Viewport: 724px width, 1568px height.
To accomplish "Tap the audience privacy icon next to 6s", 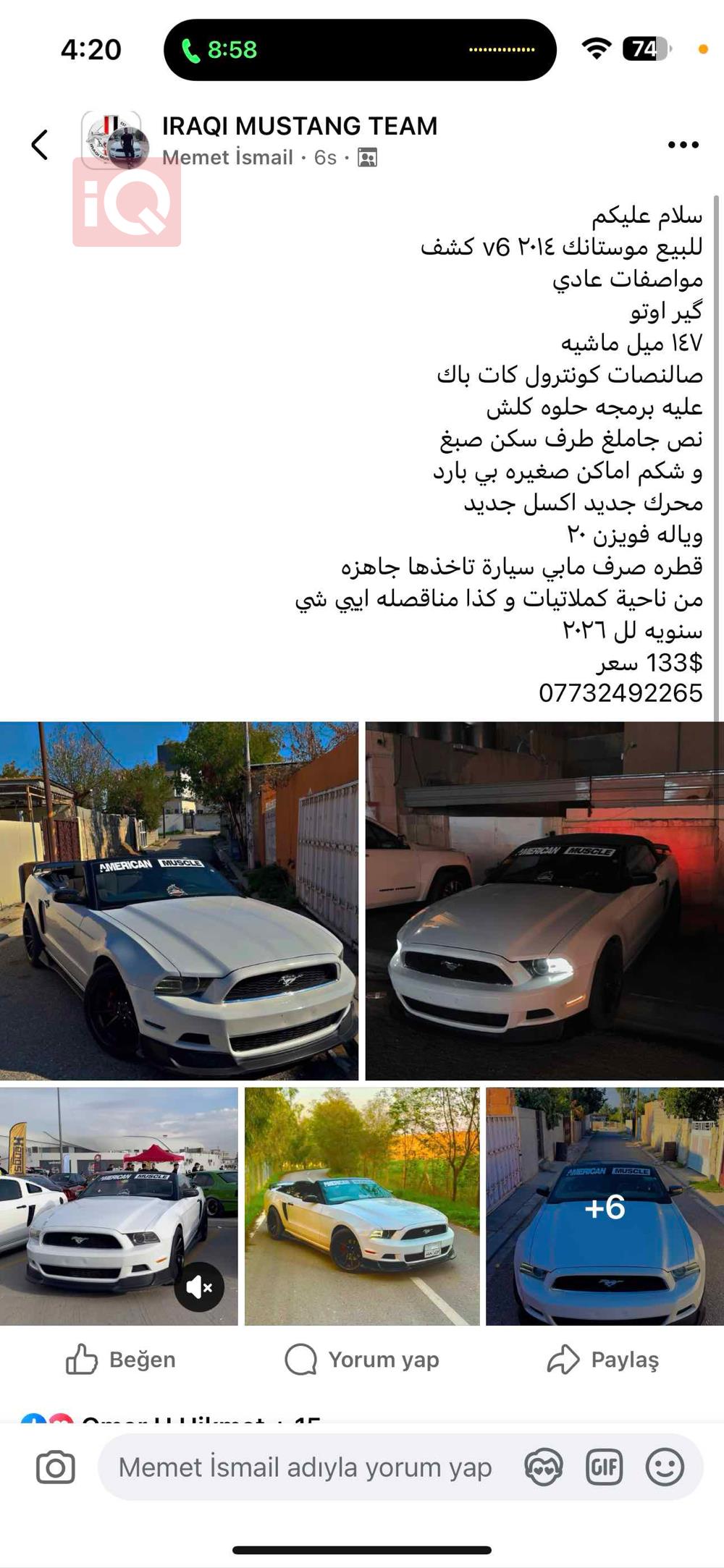I will click(x=368, y=158).
